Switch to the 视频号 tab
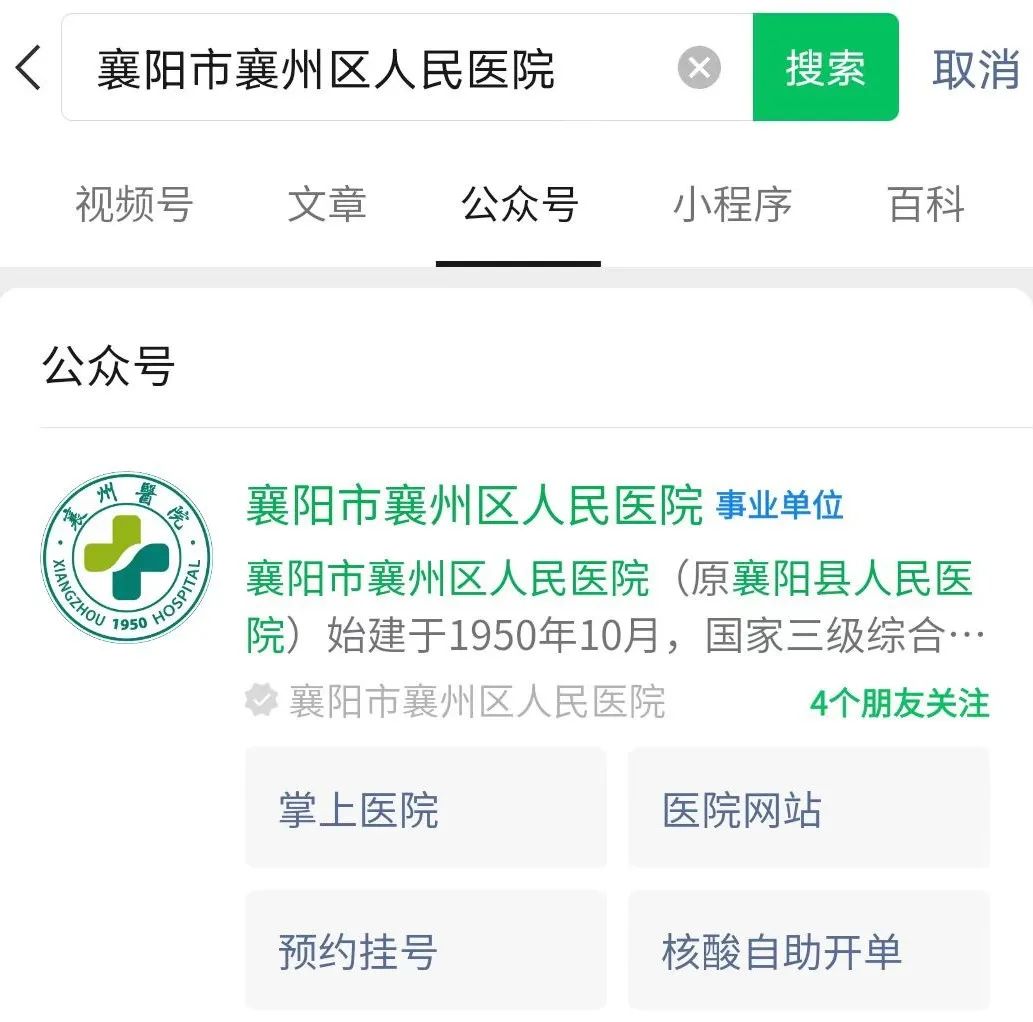Image resolution: width=1033 pixels, height=1022 pixels. 134,204
